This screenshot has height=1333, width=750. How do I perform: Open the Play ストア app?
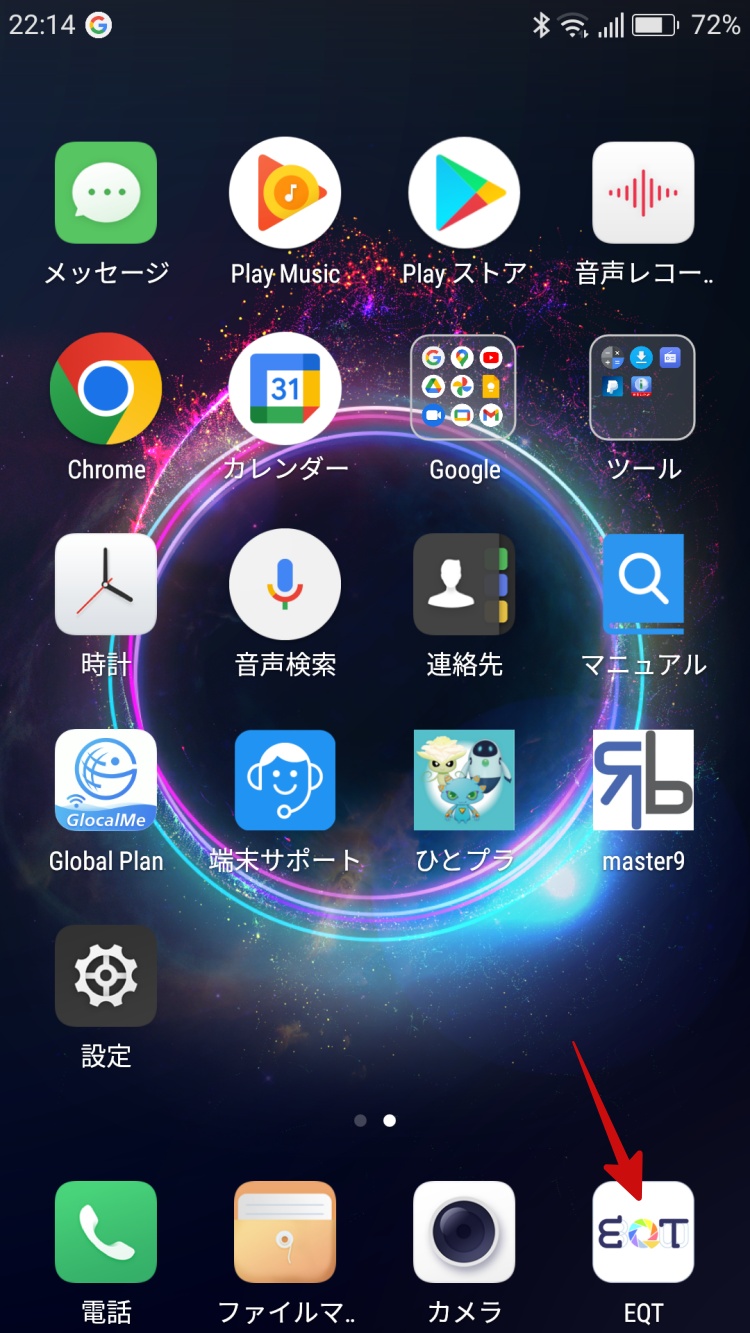[464, 192]
